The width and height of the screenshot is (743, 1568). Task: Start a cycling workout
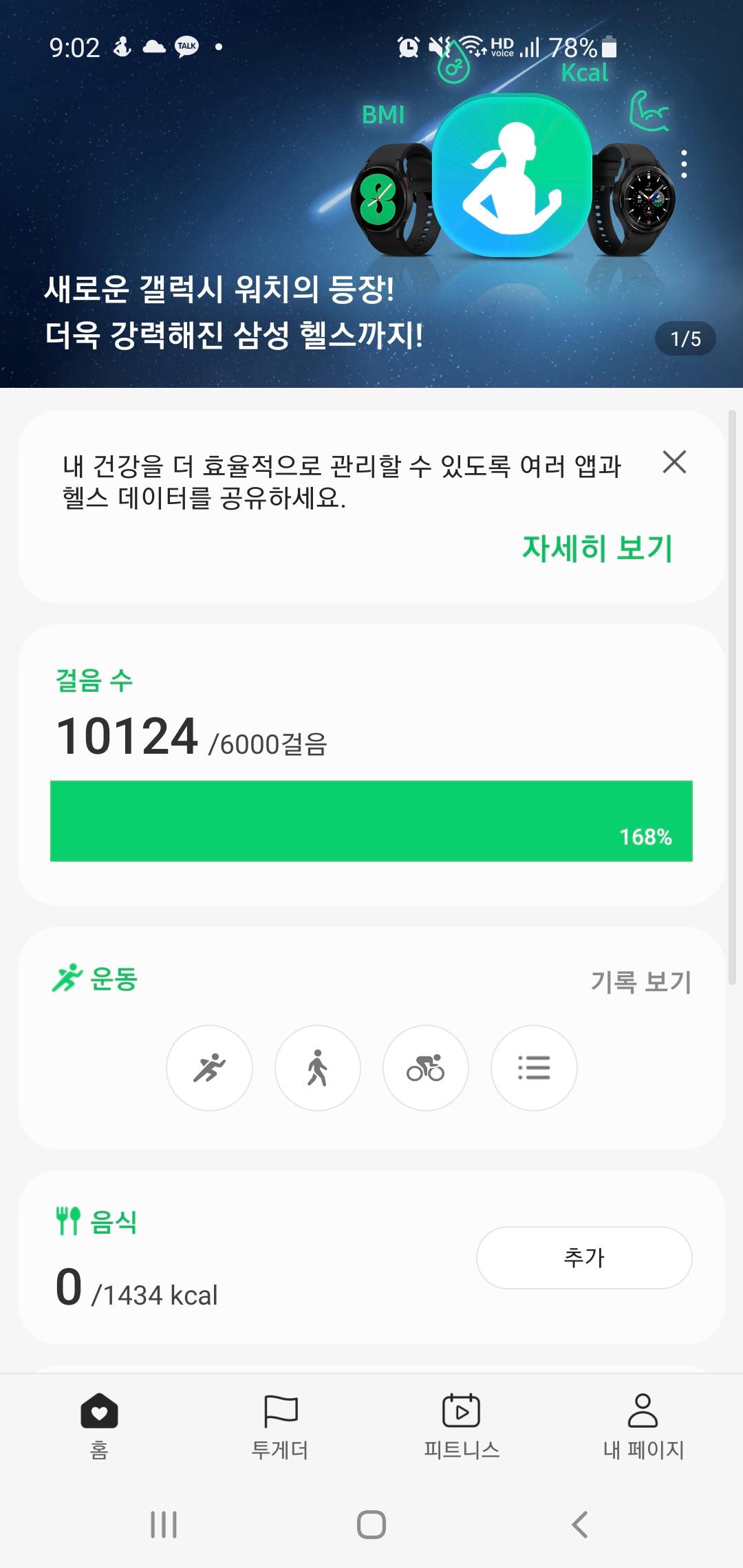[x=426, y=1068]
